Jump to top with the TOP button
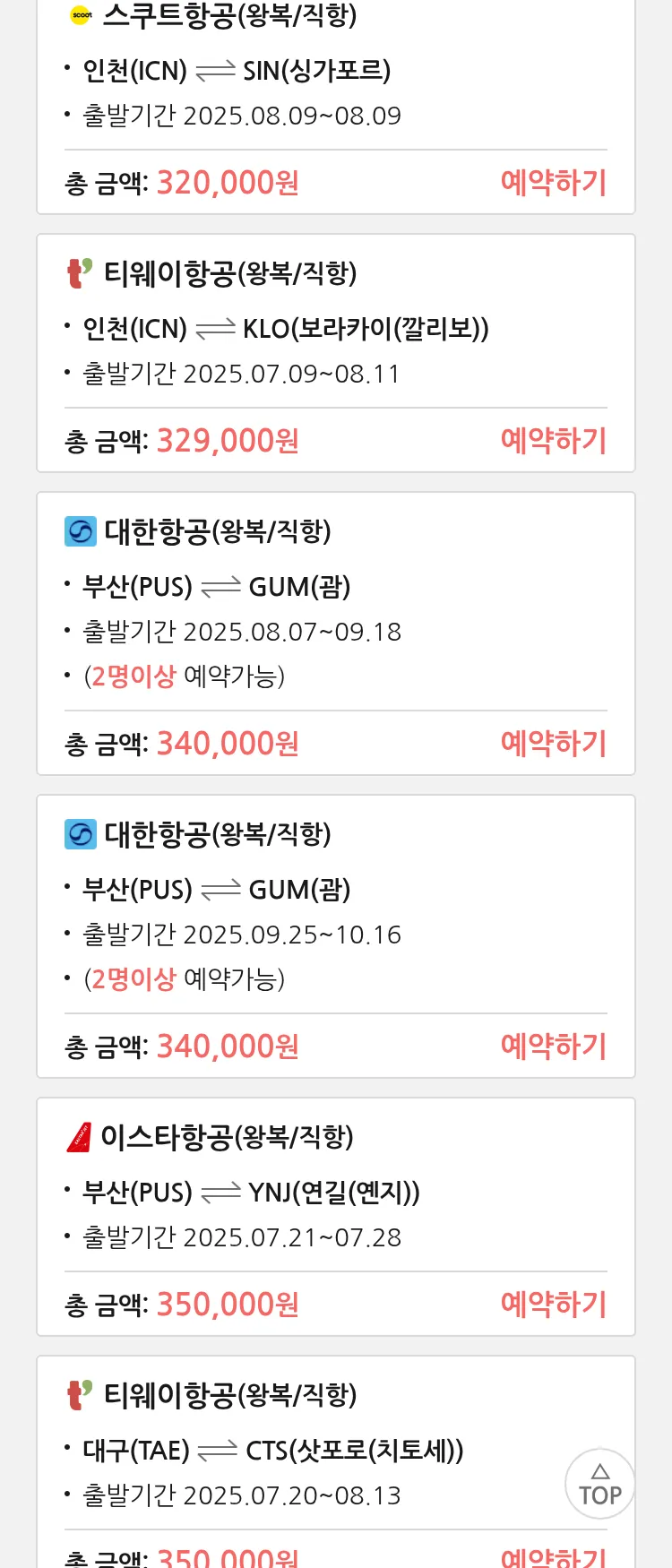This screenshot has height=1568, width=672. coord(599,1484)
